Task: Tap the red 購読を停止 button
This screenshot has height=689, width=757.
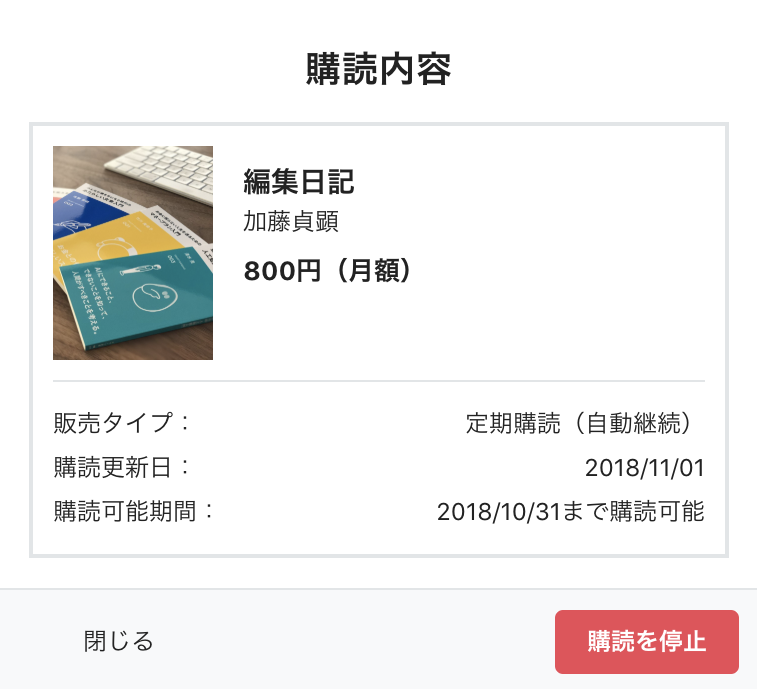Action: pyautogui.click(x=646, y=642)
